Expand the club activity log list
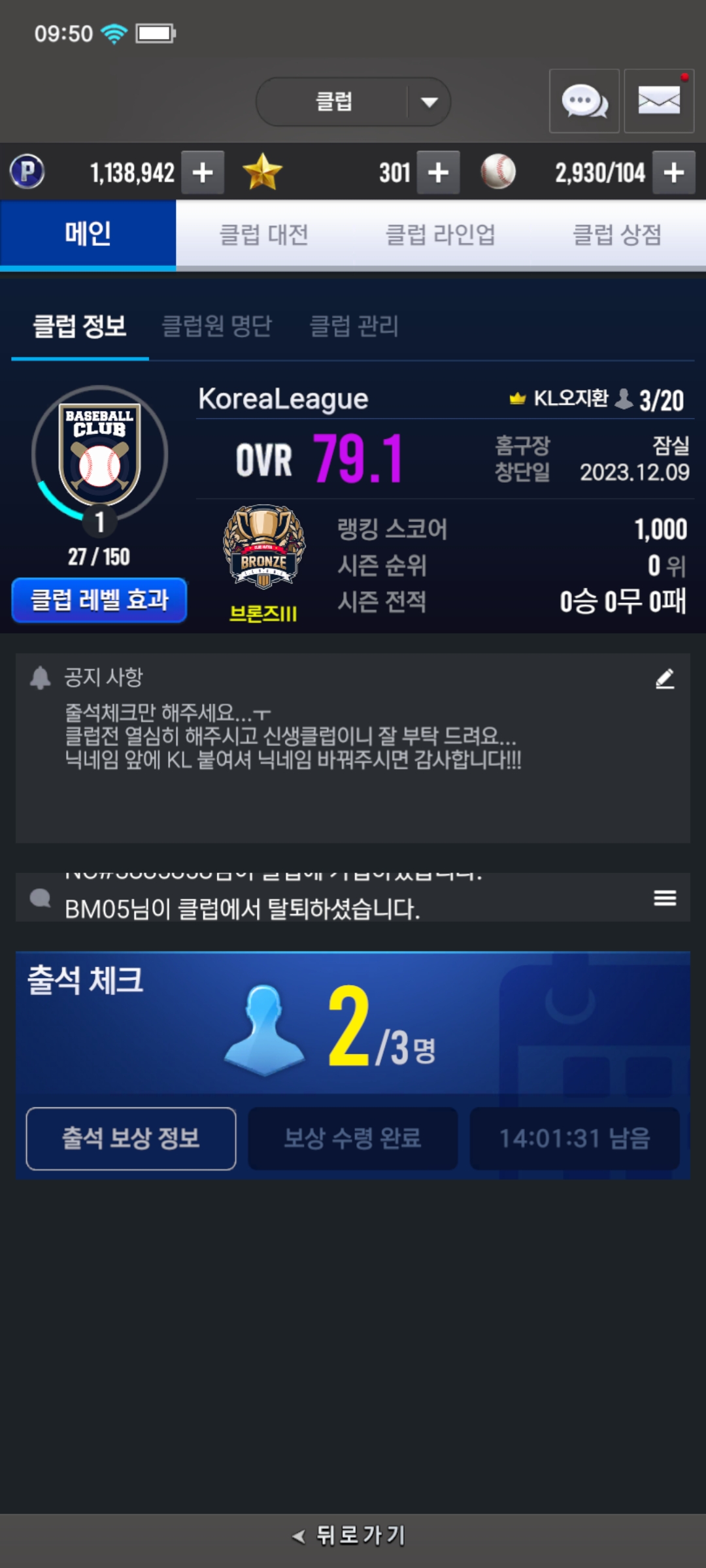The image size is (706, 1568). (665, 898)
